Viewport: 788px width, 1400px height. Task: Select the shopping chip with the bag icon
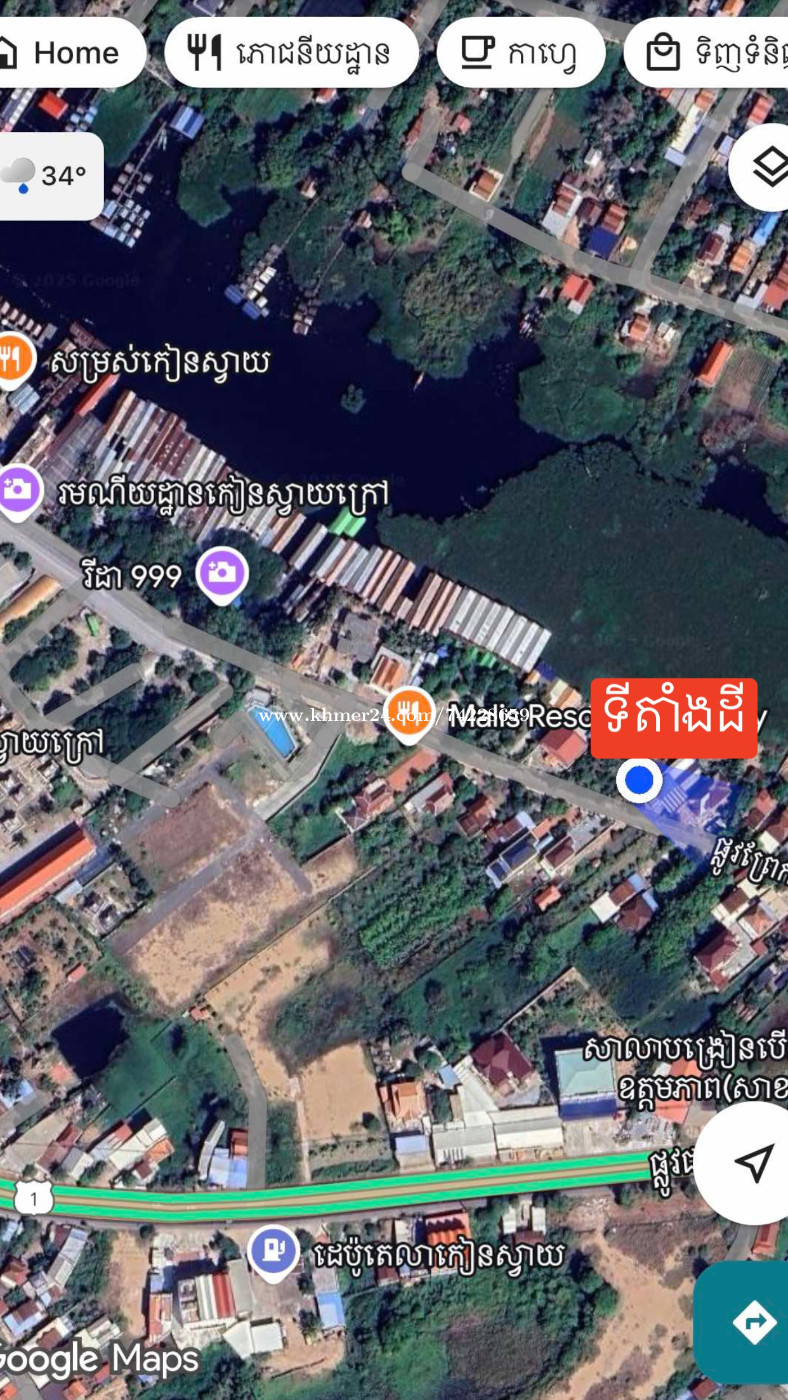(x=707, y=52)
